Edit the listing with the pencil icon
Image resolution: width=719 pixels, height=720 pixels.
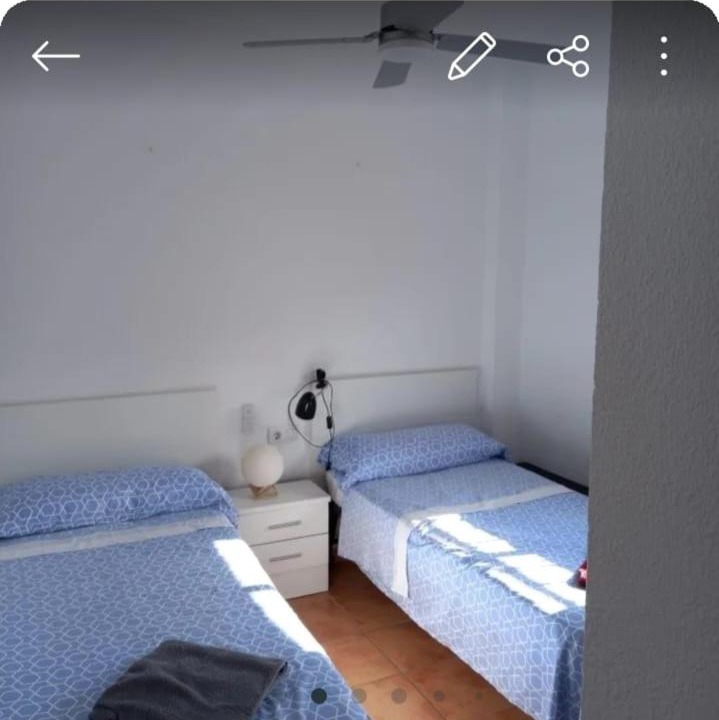point(471,56)
